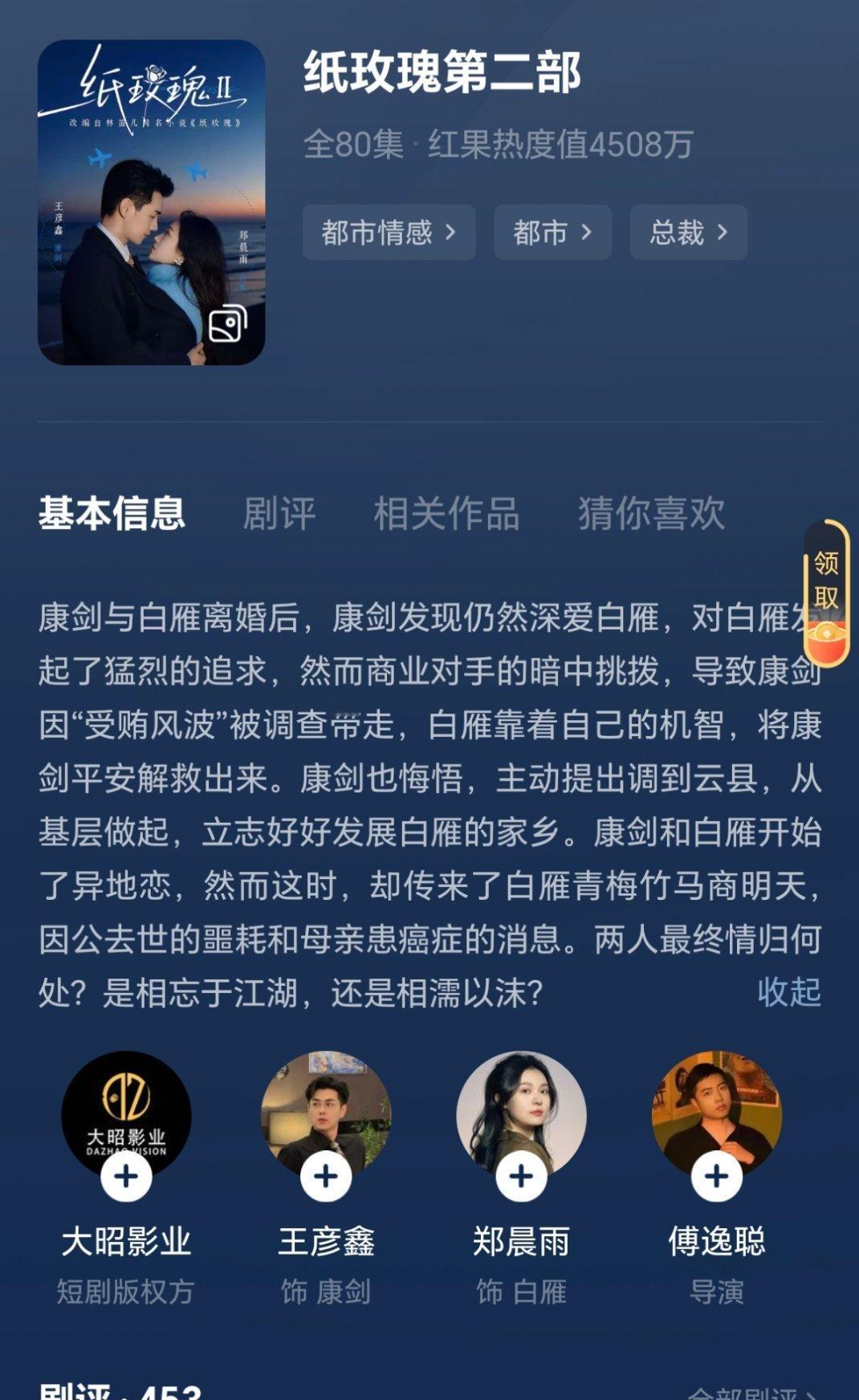Expand the 总裁 tag

tap(688, 233)
